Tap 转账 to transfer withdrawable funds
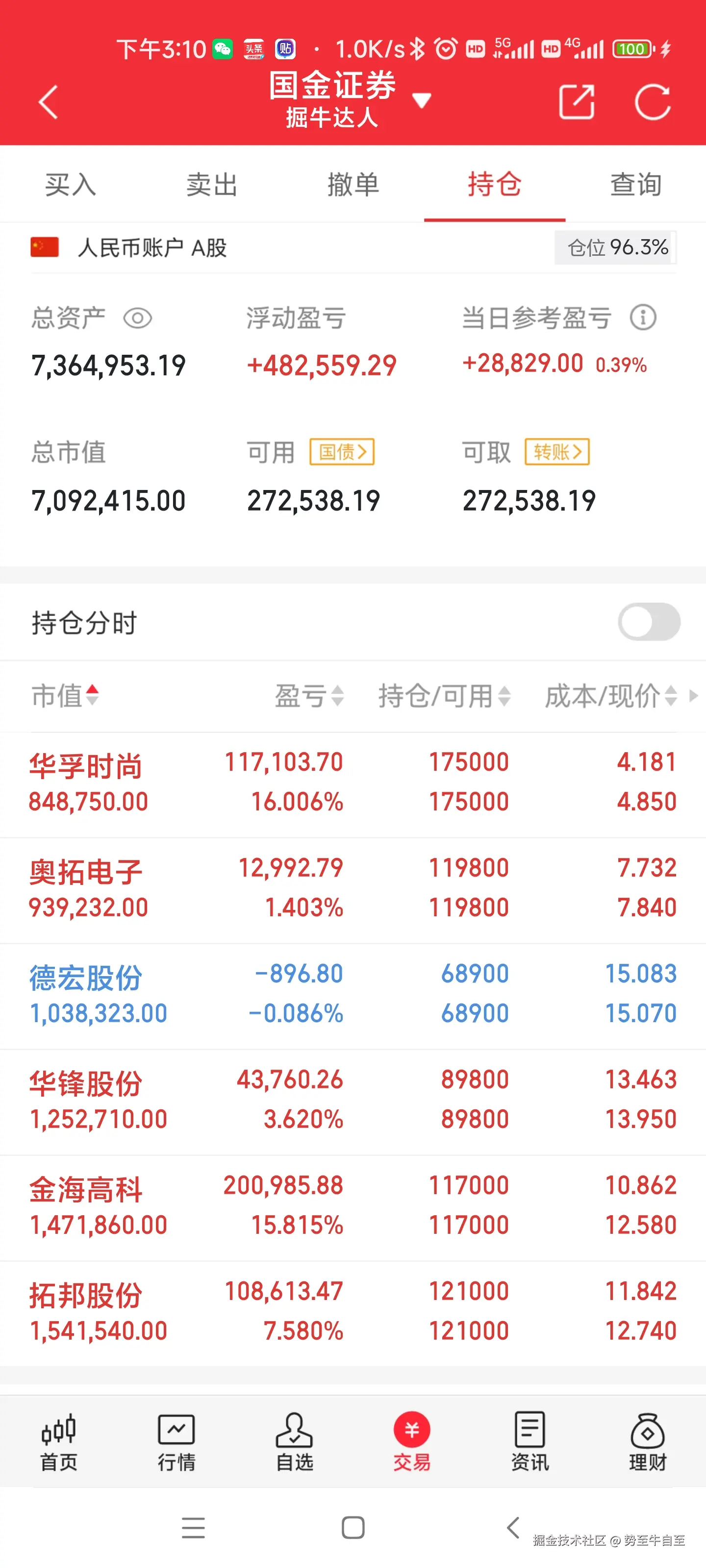The height and width of the screenshot is (1568, 706). point(556,452)
